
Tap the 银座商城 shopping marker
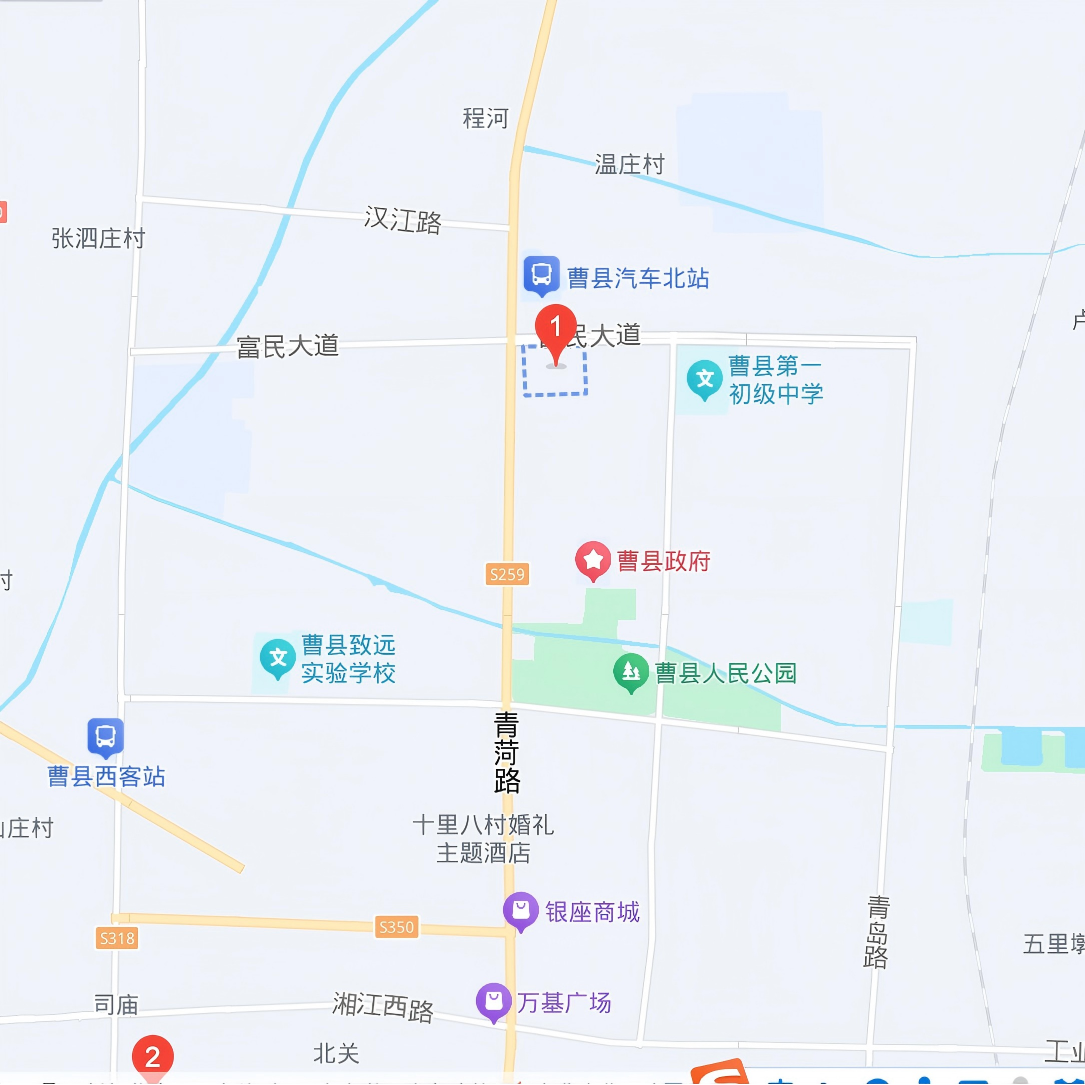click(x=521, y=911)
